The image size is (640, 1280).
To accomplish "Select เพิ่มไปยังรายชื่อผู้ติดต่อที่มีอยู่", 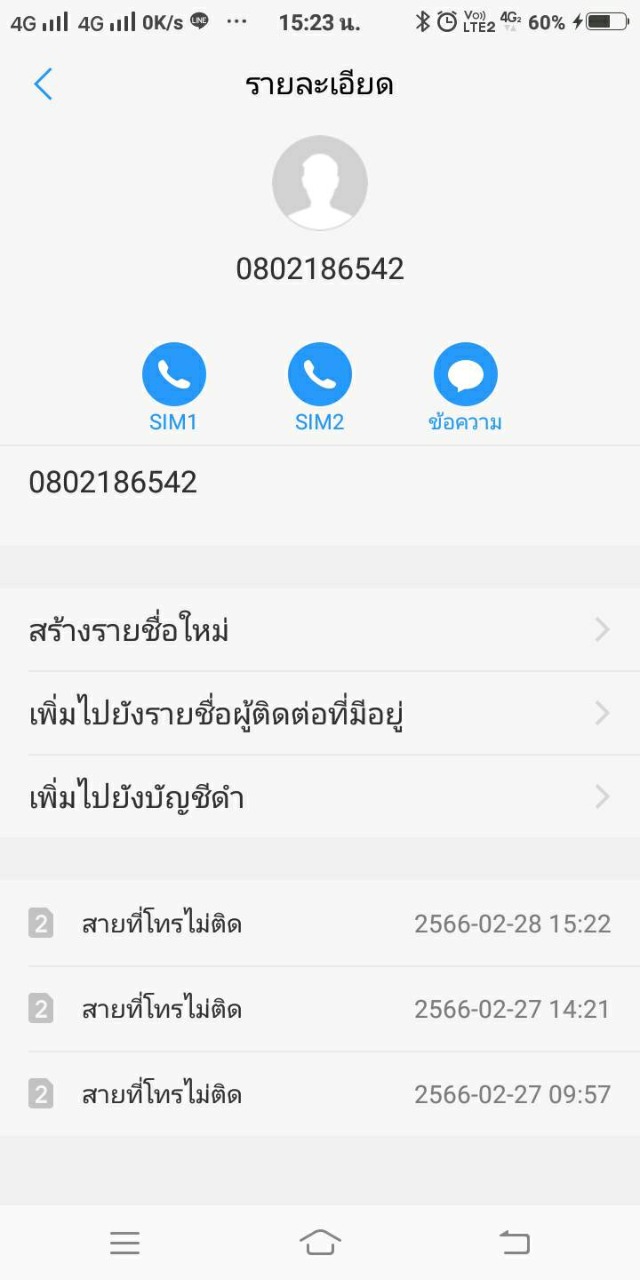I will click(x=320, y=714).
